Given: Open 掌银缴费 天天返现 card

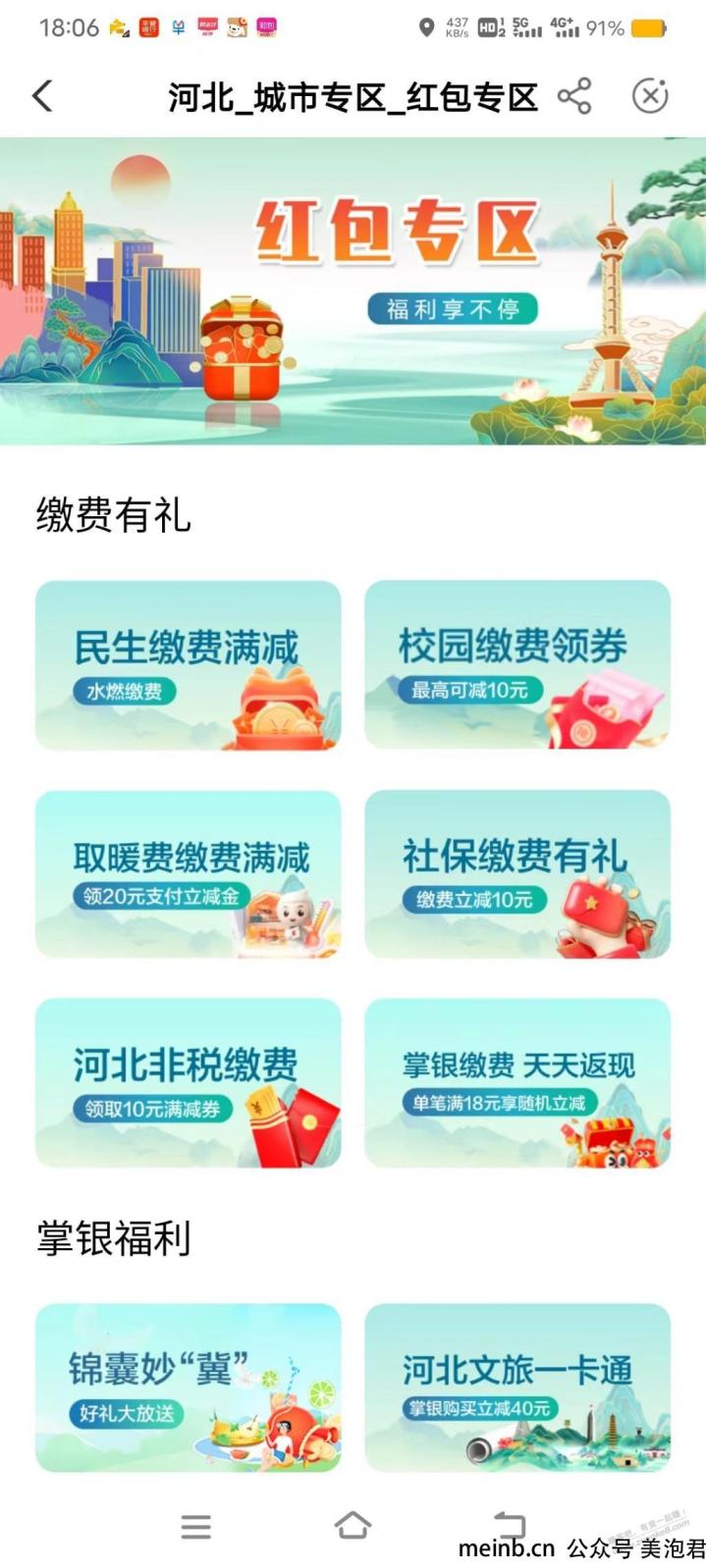Looking at the screenshot, I should pos(517,1083).
